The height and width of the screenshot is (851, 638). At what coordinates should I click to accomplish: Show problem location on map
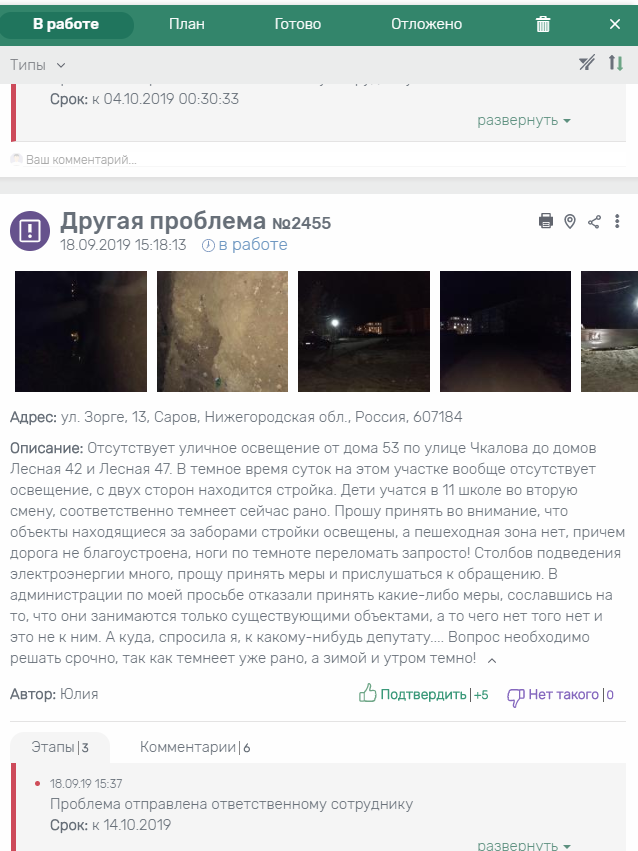pos(570,221)
